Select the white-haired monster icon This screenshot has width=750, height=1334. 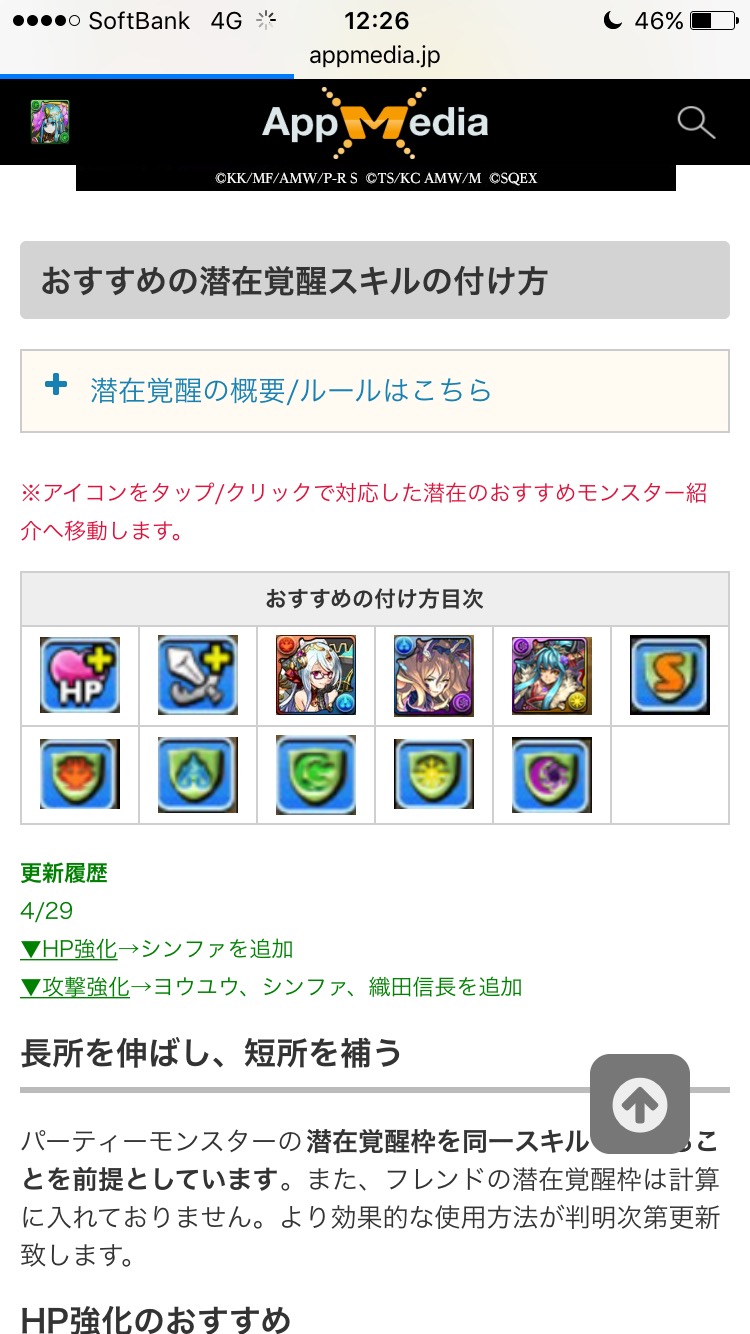click(x=316, y=675)
